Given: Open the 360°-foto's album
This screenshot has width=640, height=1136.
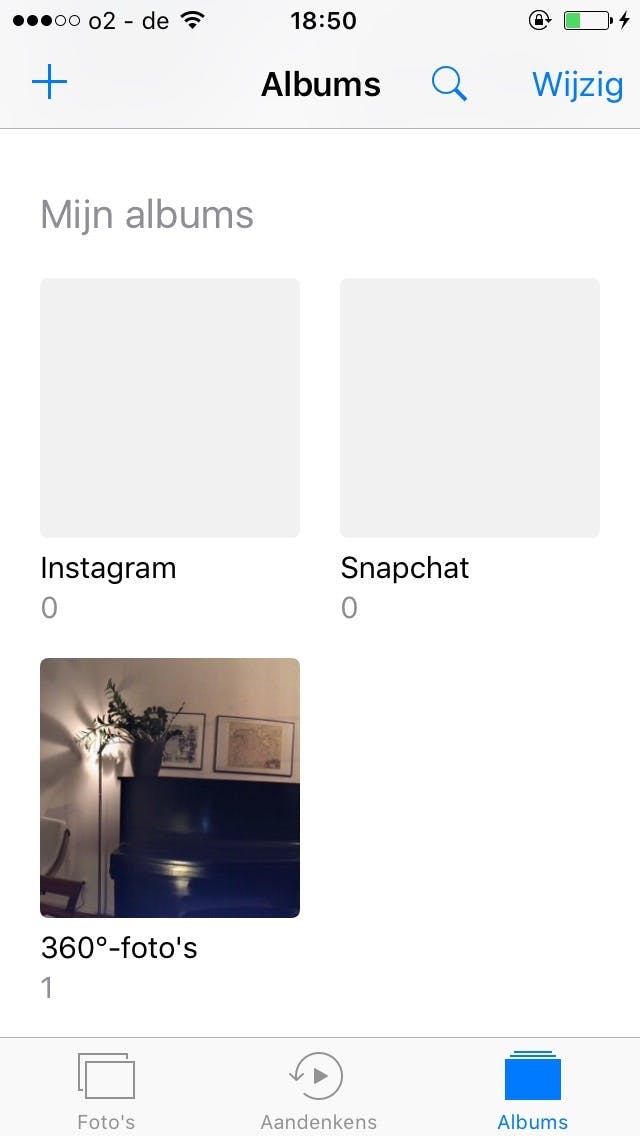Looking at the screenshot, I should coord(170,788).
